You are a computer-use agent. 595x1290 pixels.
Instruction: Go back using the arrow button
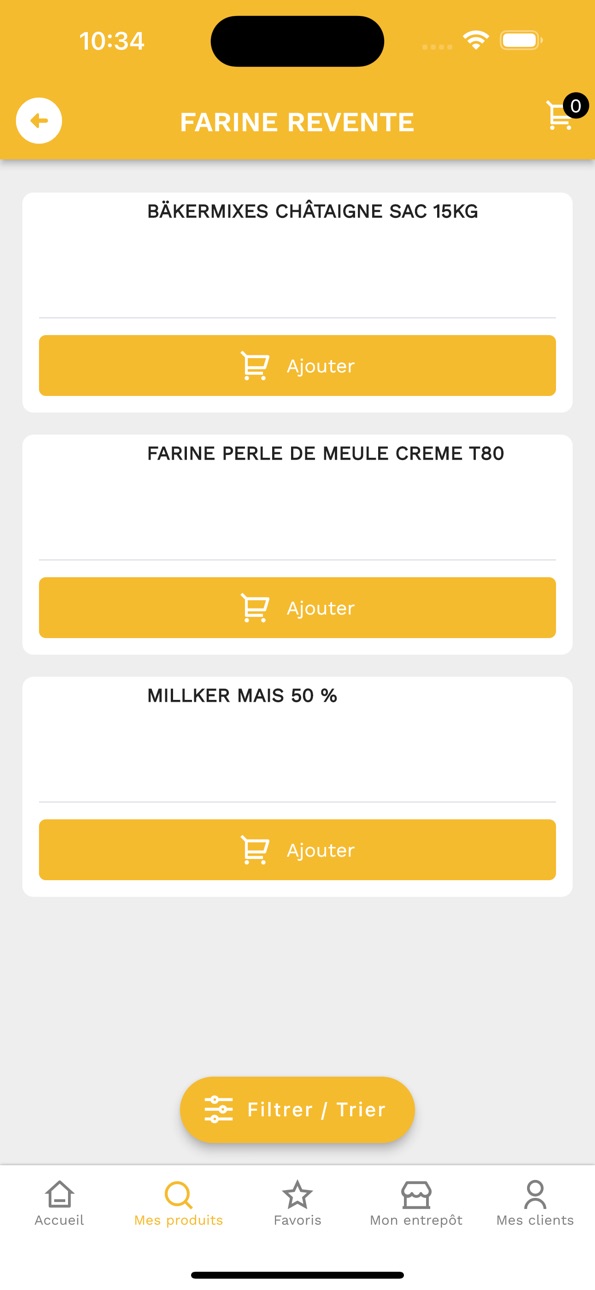[x=39, y=121]
